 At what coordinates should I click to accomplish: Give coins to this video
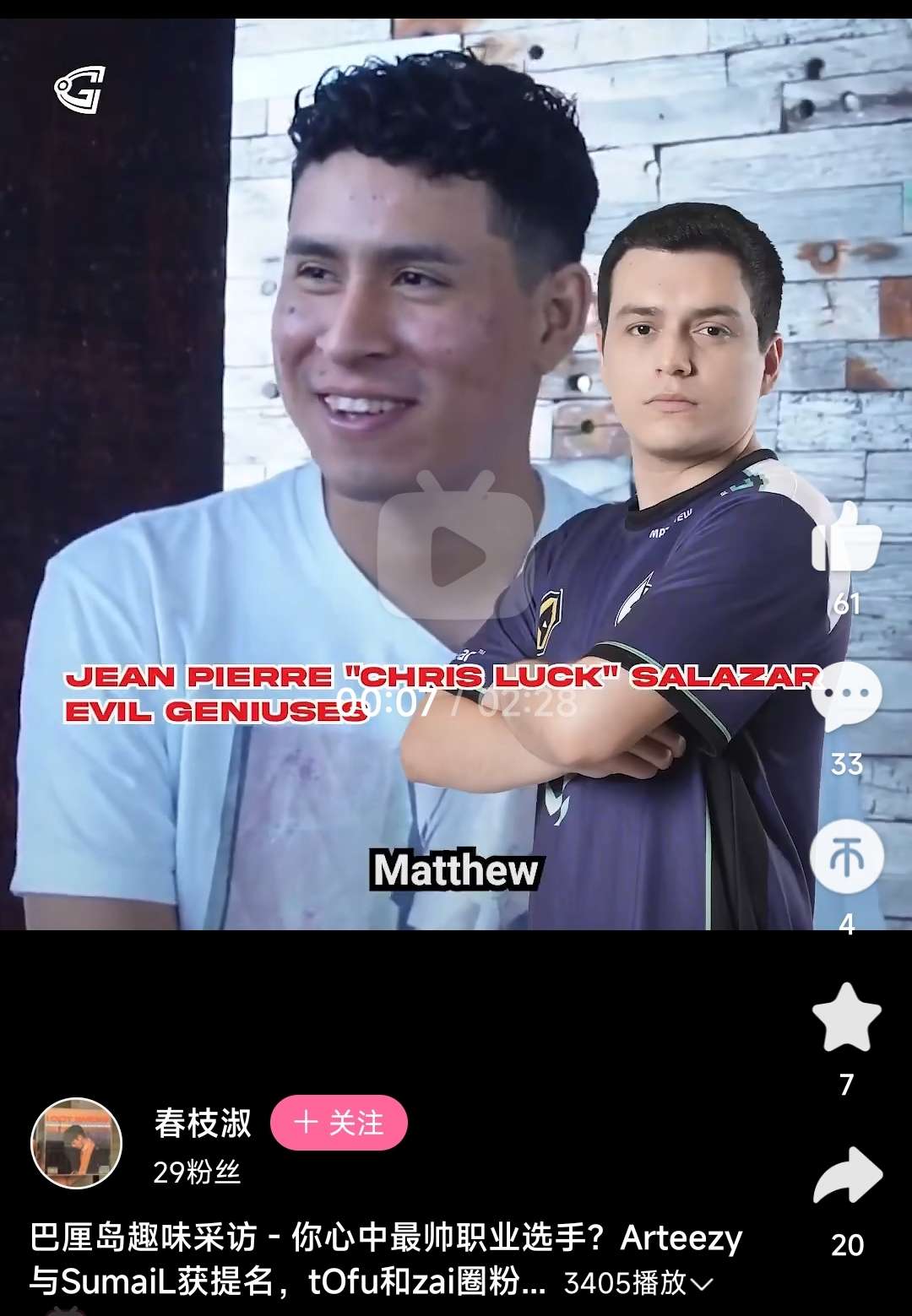(846, 857)
